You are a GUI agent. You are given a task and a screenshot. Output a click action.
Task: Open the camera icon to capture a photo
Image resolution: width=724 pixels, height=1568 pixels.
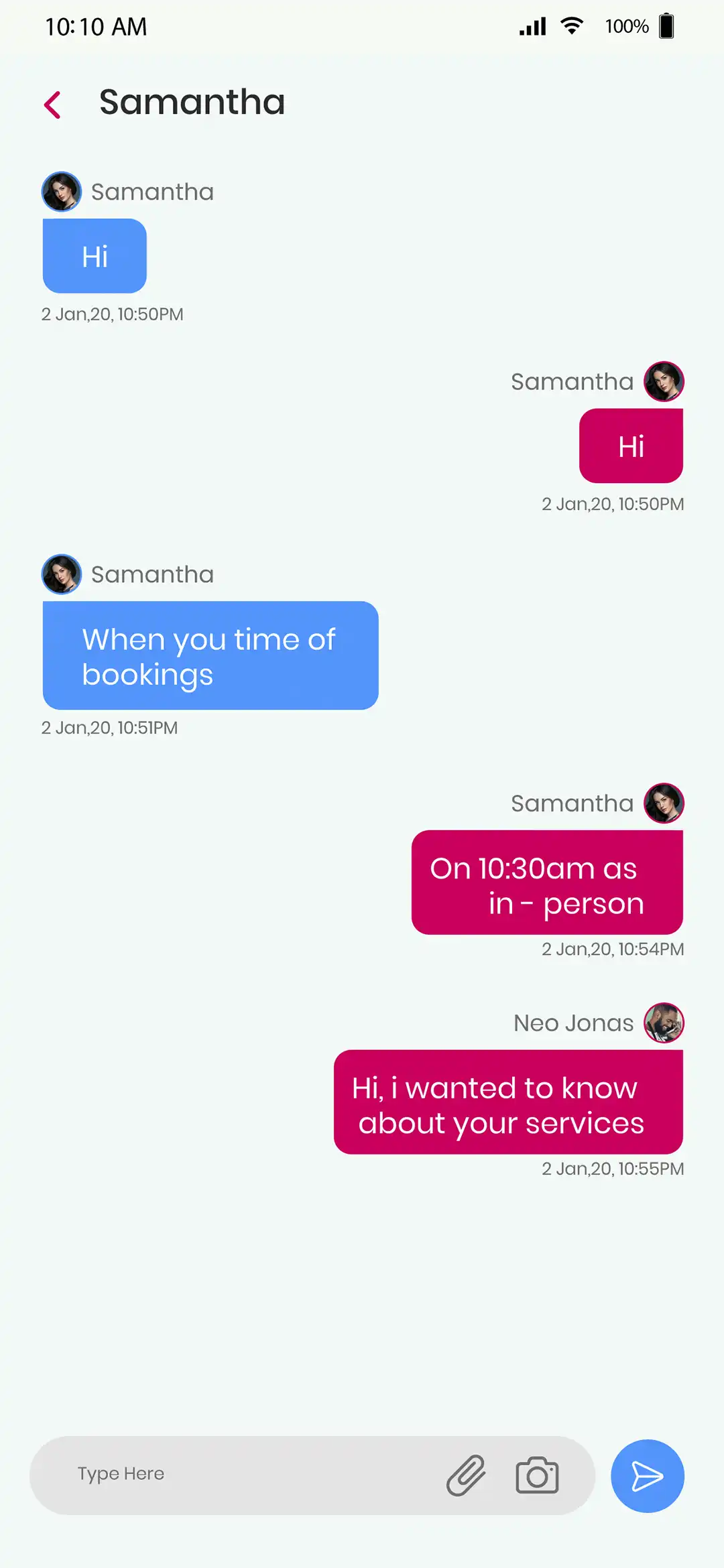pos(537,1476)
